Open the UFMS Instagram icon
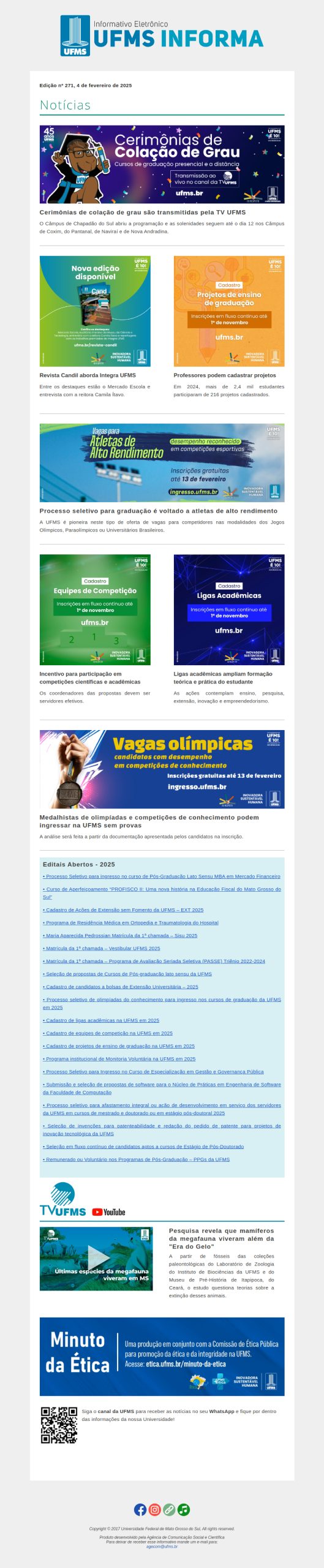 click(x=155, y=1510)
